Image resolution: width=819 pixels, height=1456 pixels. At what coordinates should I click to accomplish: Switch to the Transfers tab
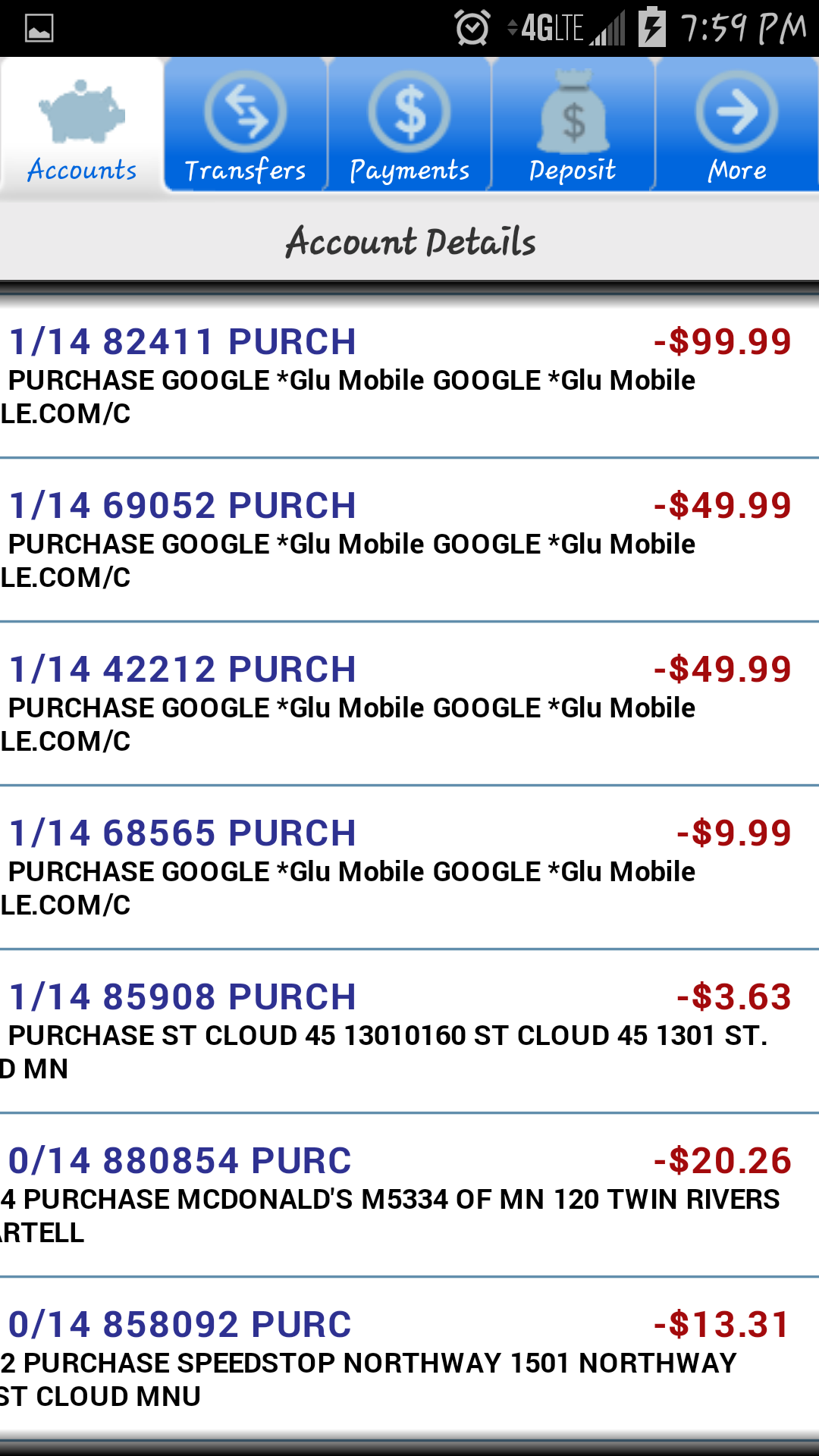click(x=245, y=125)
